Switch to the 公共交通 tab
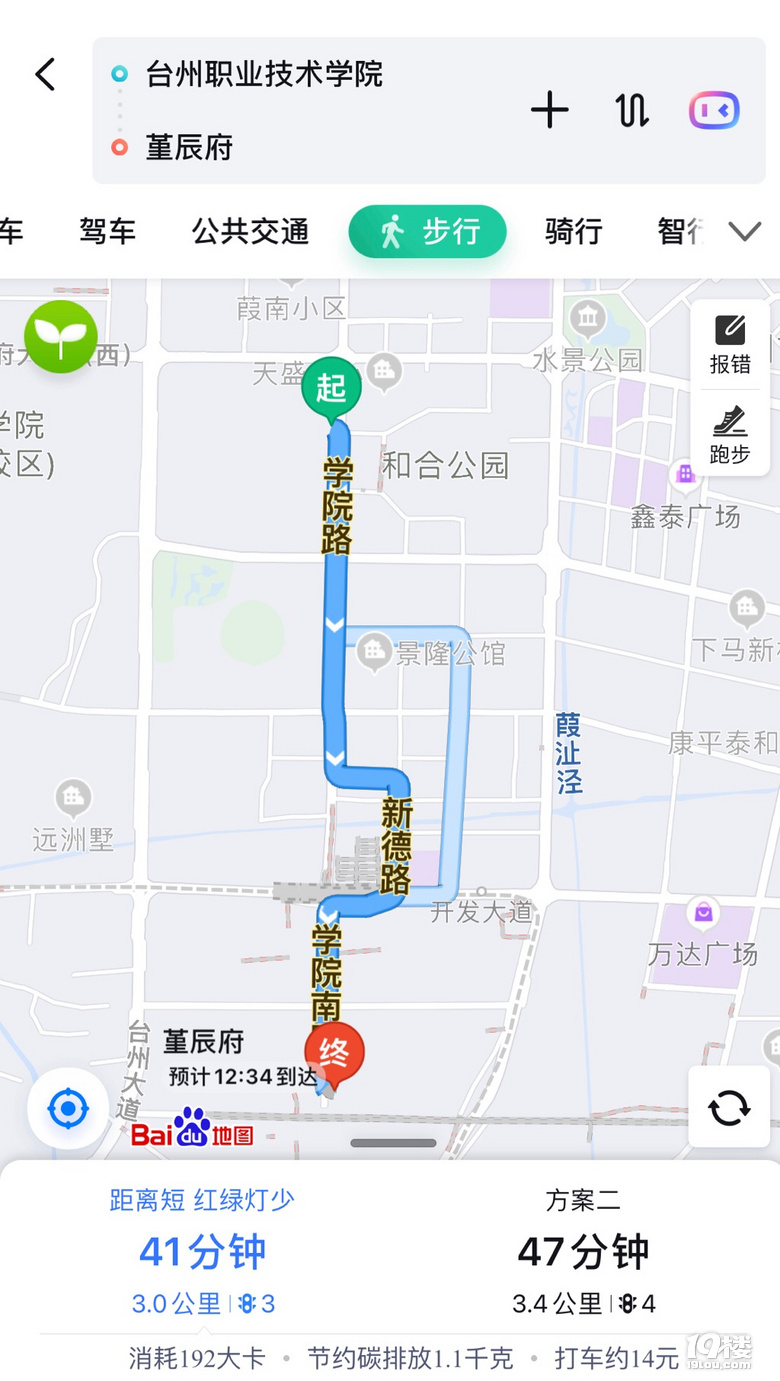This screenshot has height=1381, width=780. (250, 232)
